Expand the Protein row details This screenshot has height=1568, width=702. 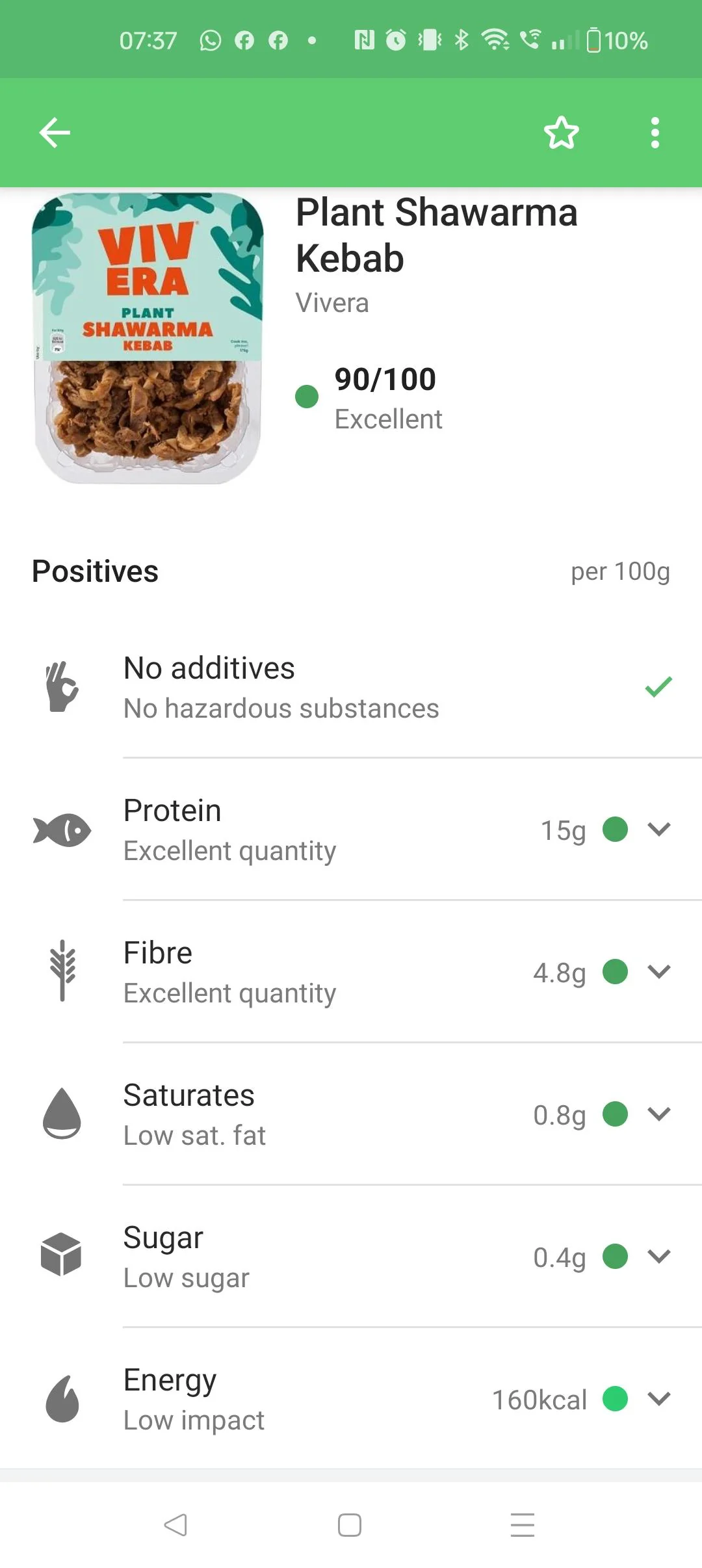click(x=658, y=830)
